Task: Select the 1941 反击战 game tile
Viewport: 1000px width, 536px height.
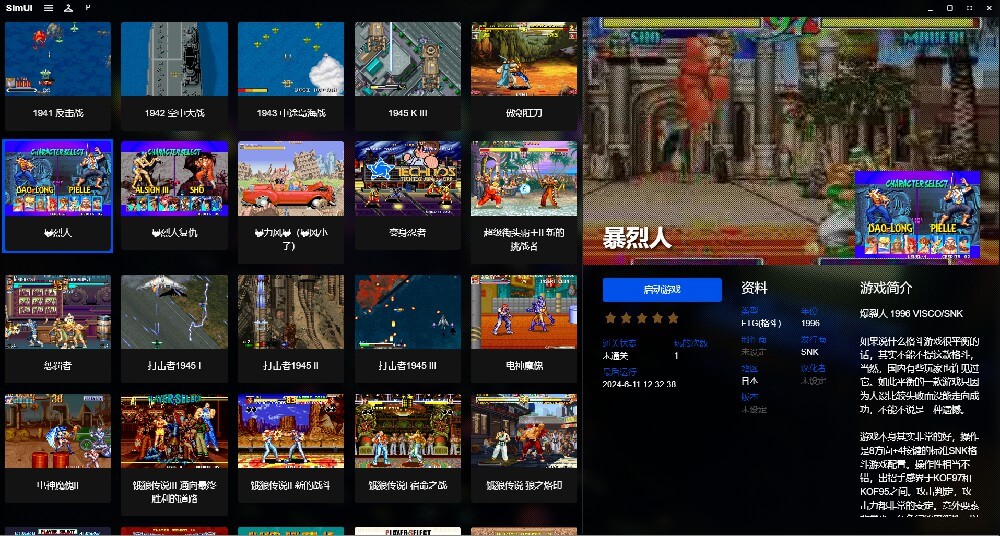Action: point(58,72)
